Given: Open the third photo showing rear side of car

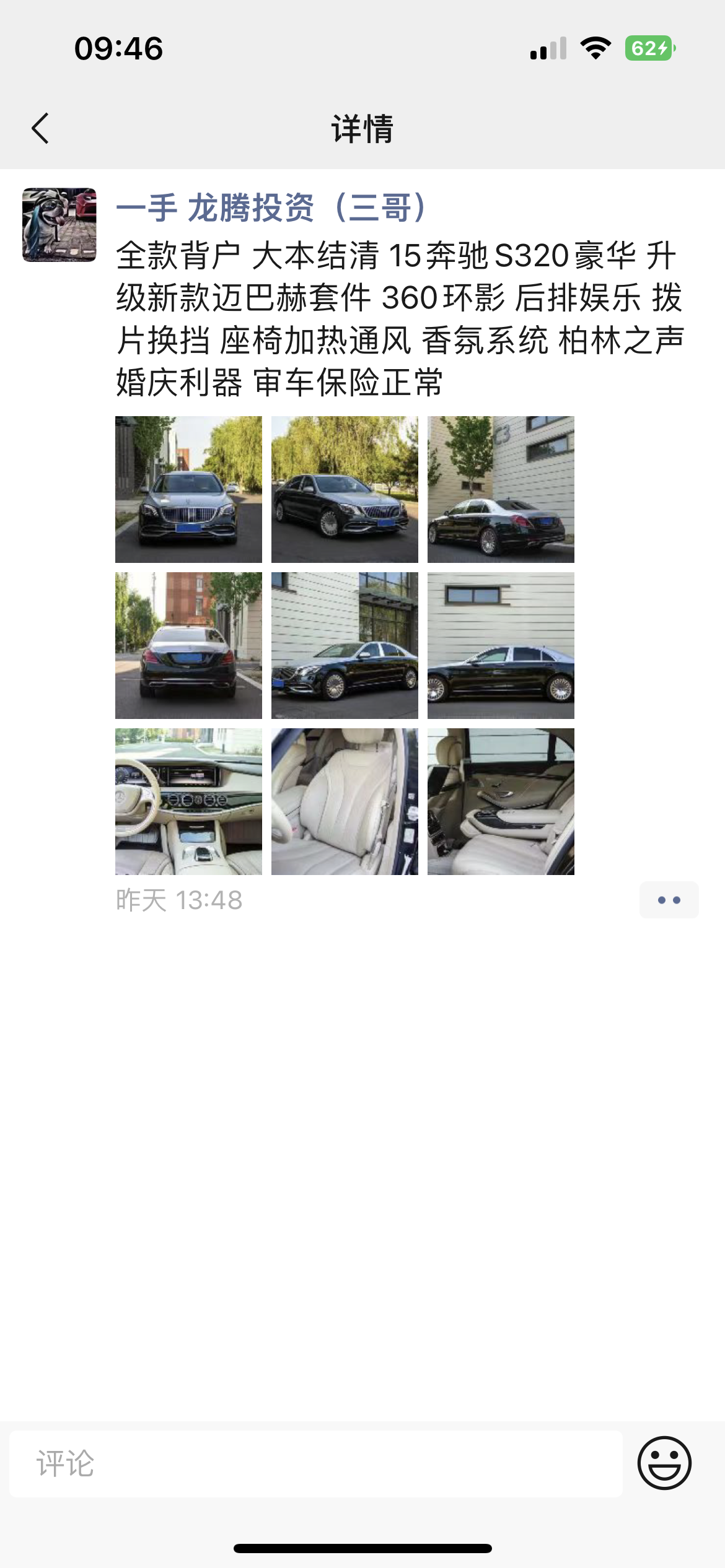Looking at the screenshot, I should pos(501,489).
